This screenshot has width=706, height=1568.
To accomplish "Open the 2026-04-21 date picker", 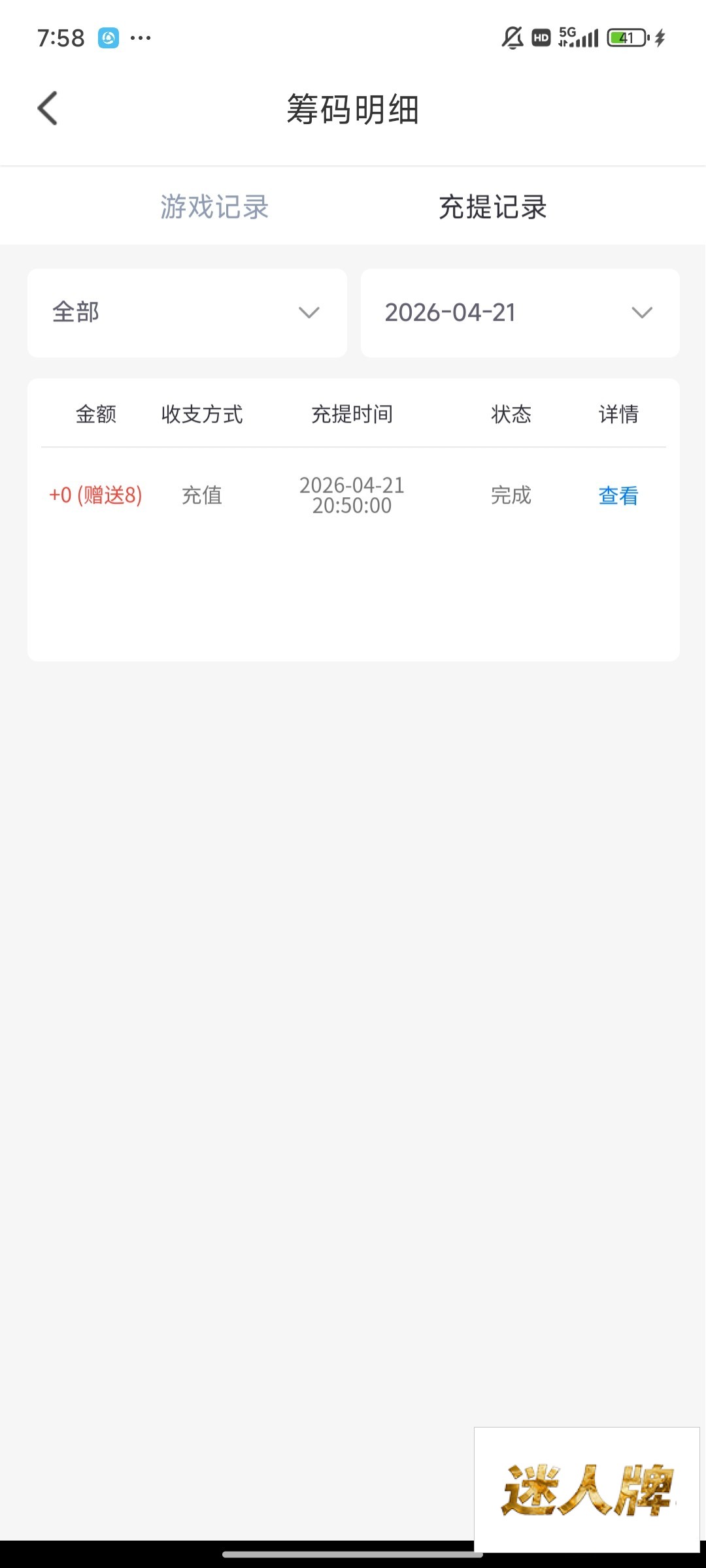I will 520,313.
